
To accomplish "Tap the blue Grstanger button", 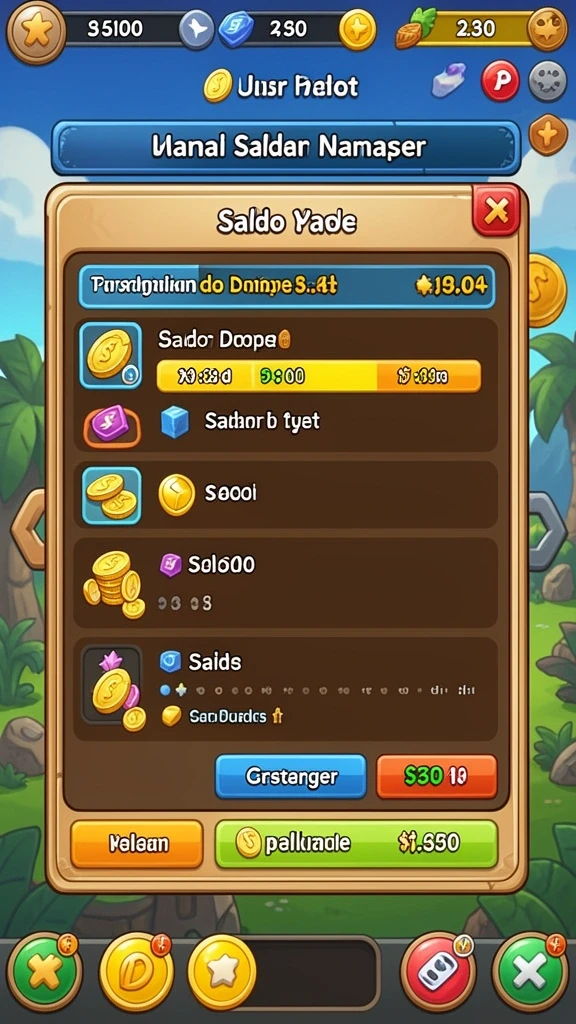I will click(291, 776).
